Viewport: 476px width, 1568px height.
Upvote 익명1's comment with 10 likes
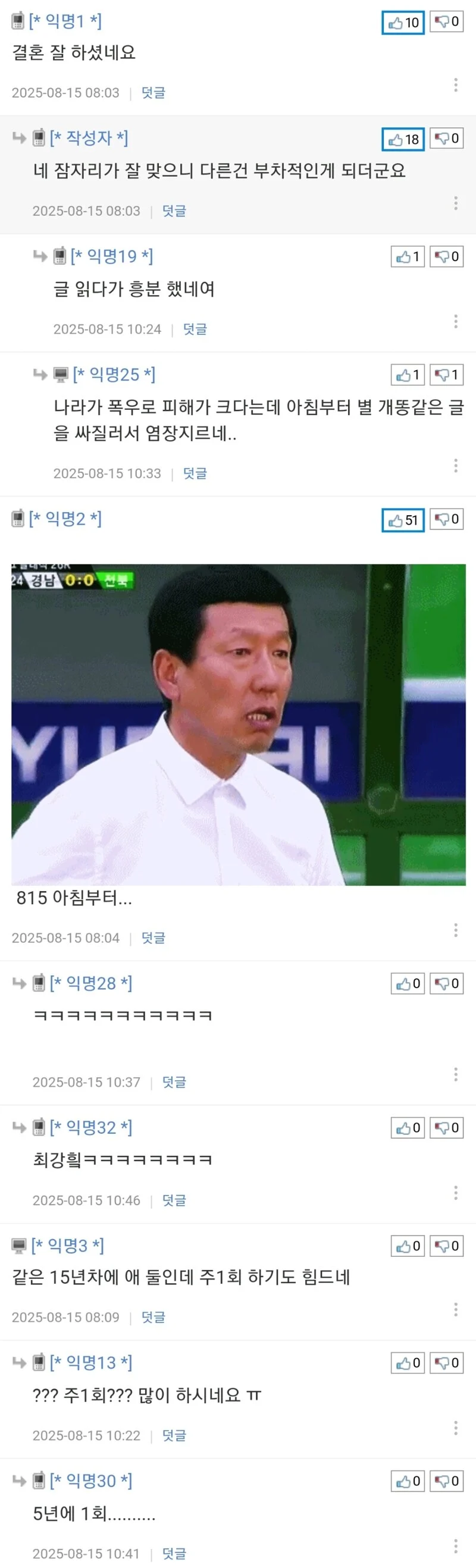point(403,23)
